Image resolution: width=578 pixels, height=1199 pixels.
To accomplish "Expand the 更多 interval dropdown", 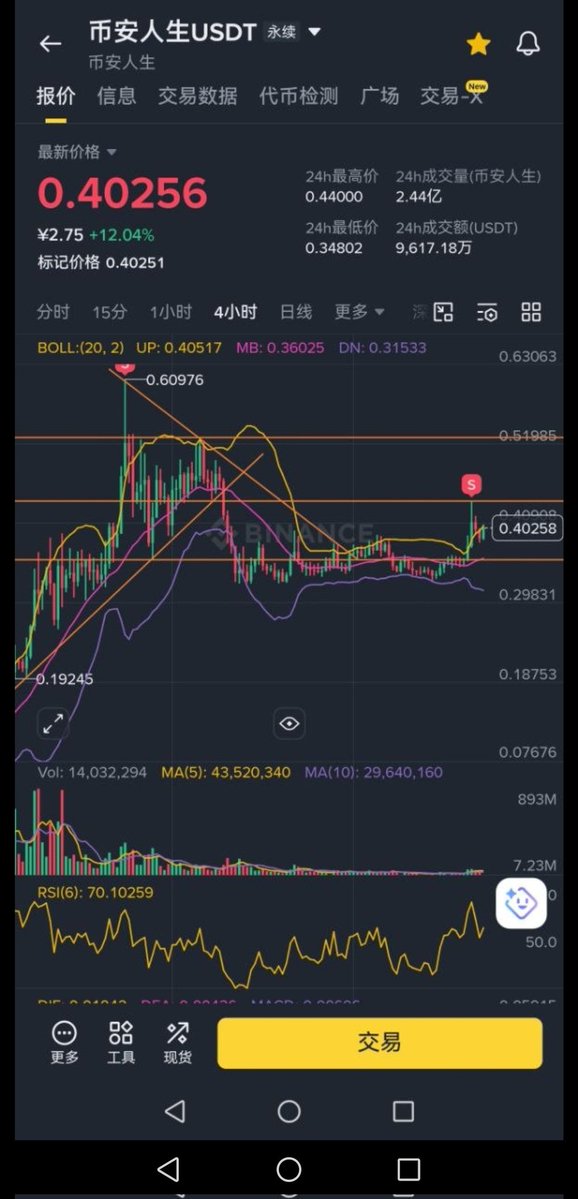I will point(359,312).
